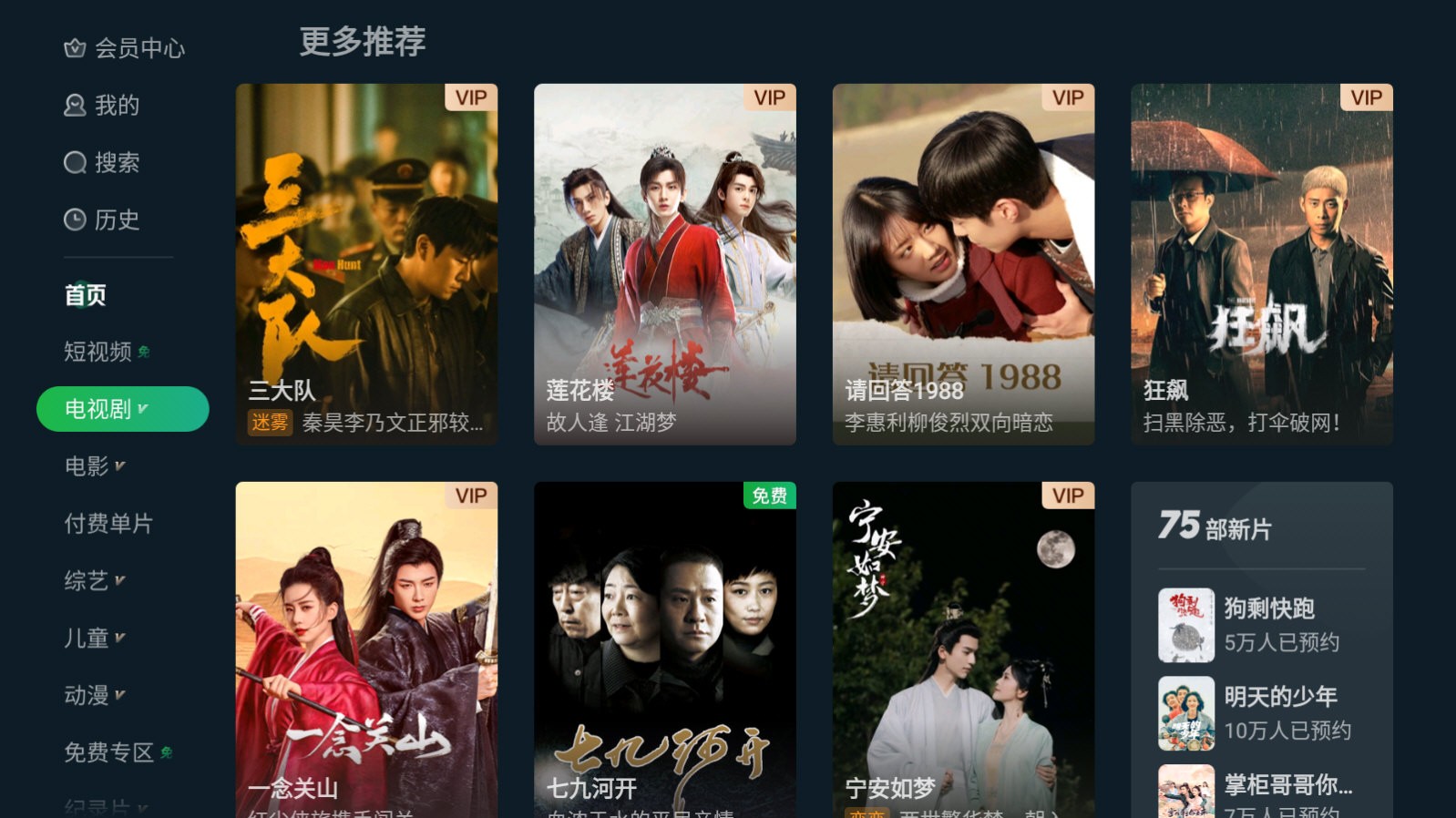Image resolution: width=1456 pixels, height=818 pixels.
Task: Play 请回答1988 series
Action: (x=963, y=264)
